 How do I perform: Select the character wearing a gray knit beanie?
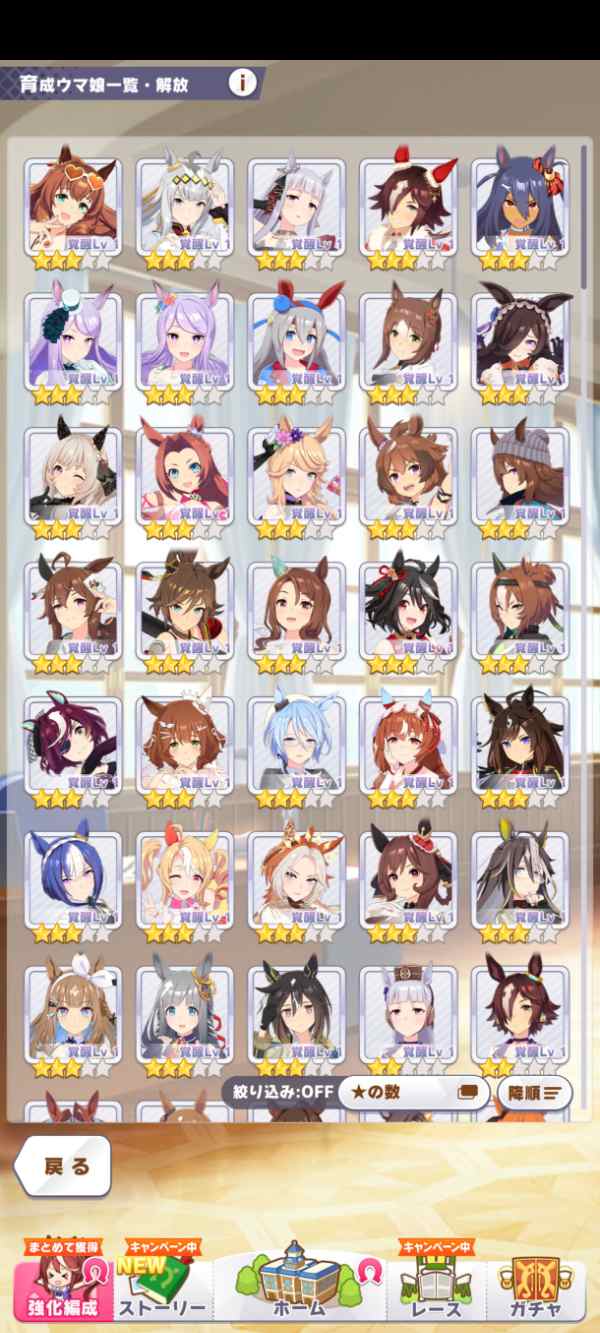(x=520, y=474)
